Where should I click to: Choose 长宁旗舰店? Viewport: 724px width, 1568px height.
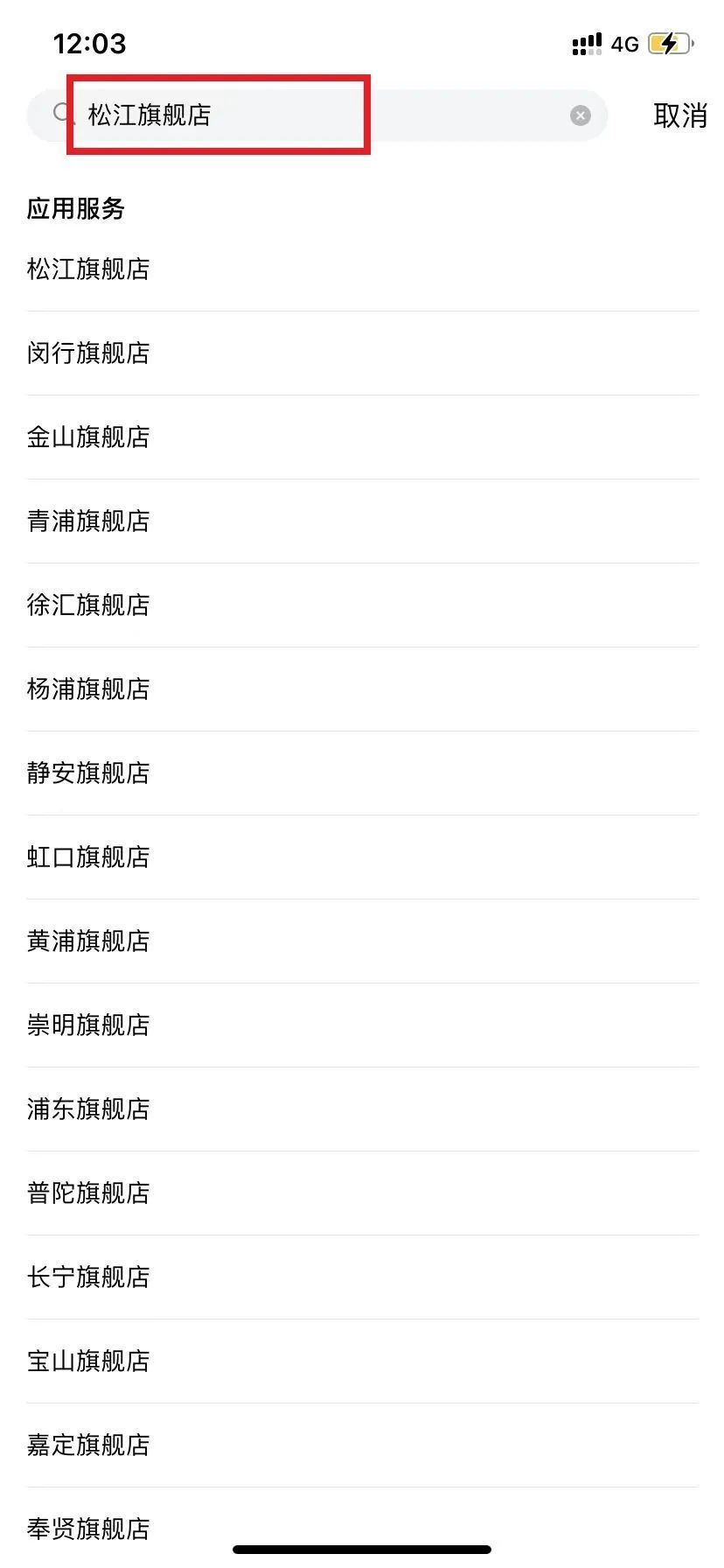click(88, 1277)
